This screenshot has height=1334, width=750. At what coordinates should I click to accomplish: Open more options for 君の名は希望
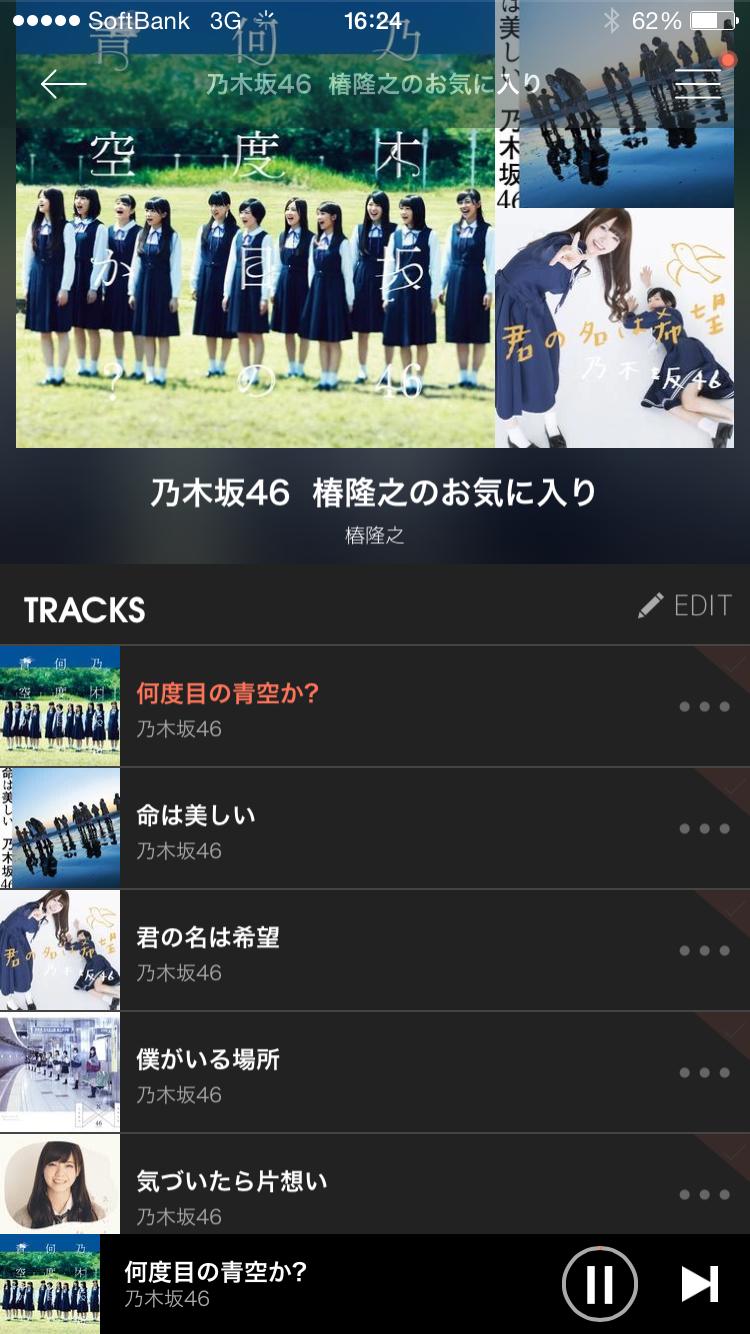(704, 951)
